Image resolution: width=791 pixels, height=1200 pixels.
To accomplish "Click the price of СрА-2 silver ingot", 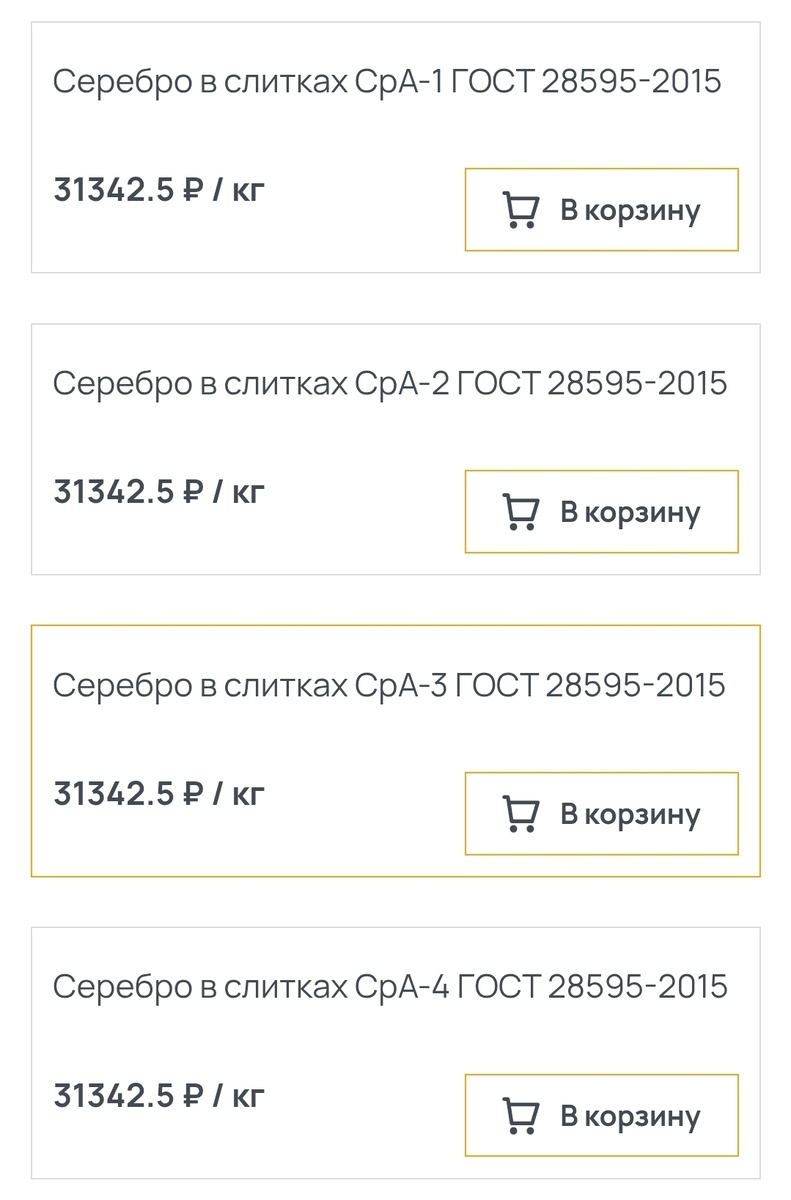I will [160, 492].
